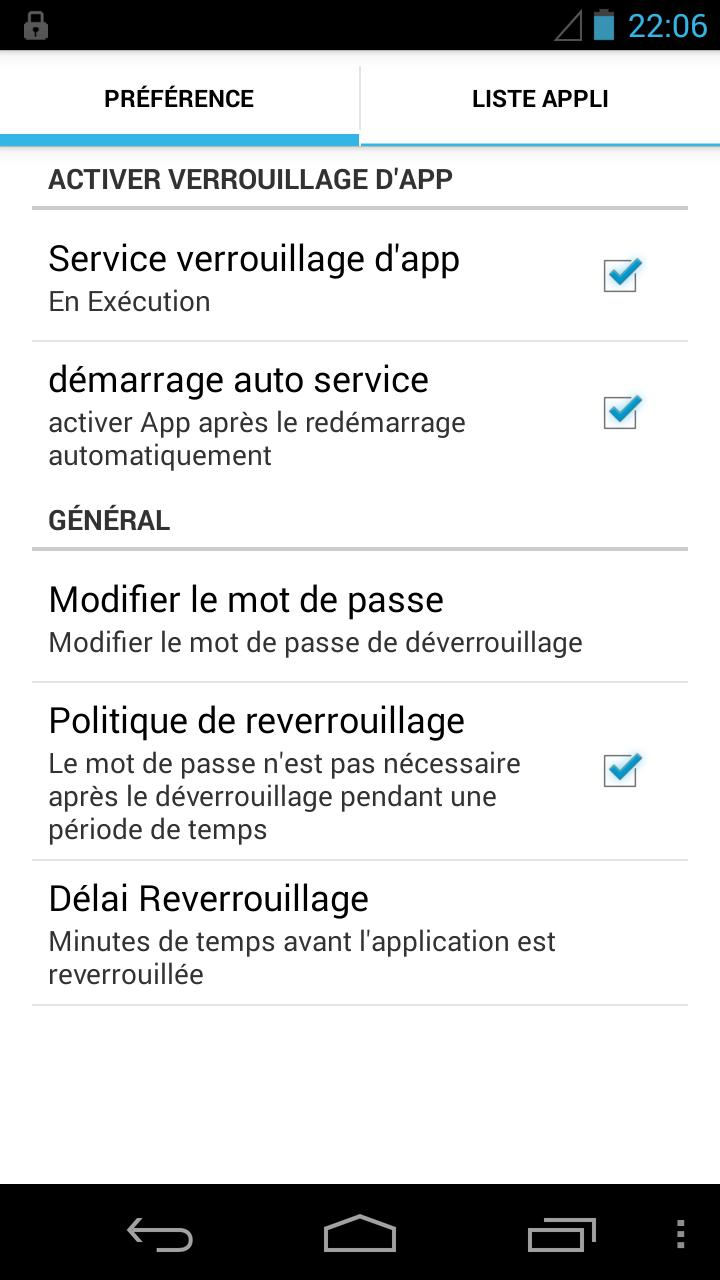Open the navigation bar overflow menu
This screenshot has width=720, height=1280.
681,1234
